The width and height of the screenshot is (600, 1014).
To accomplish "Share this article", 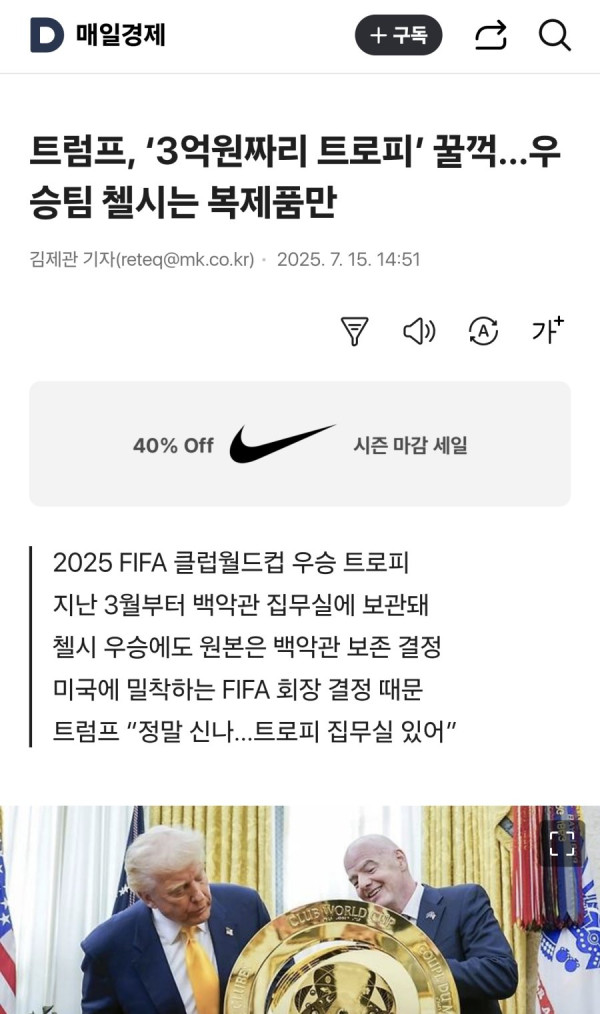I will (491, 35).
